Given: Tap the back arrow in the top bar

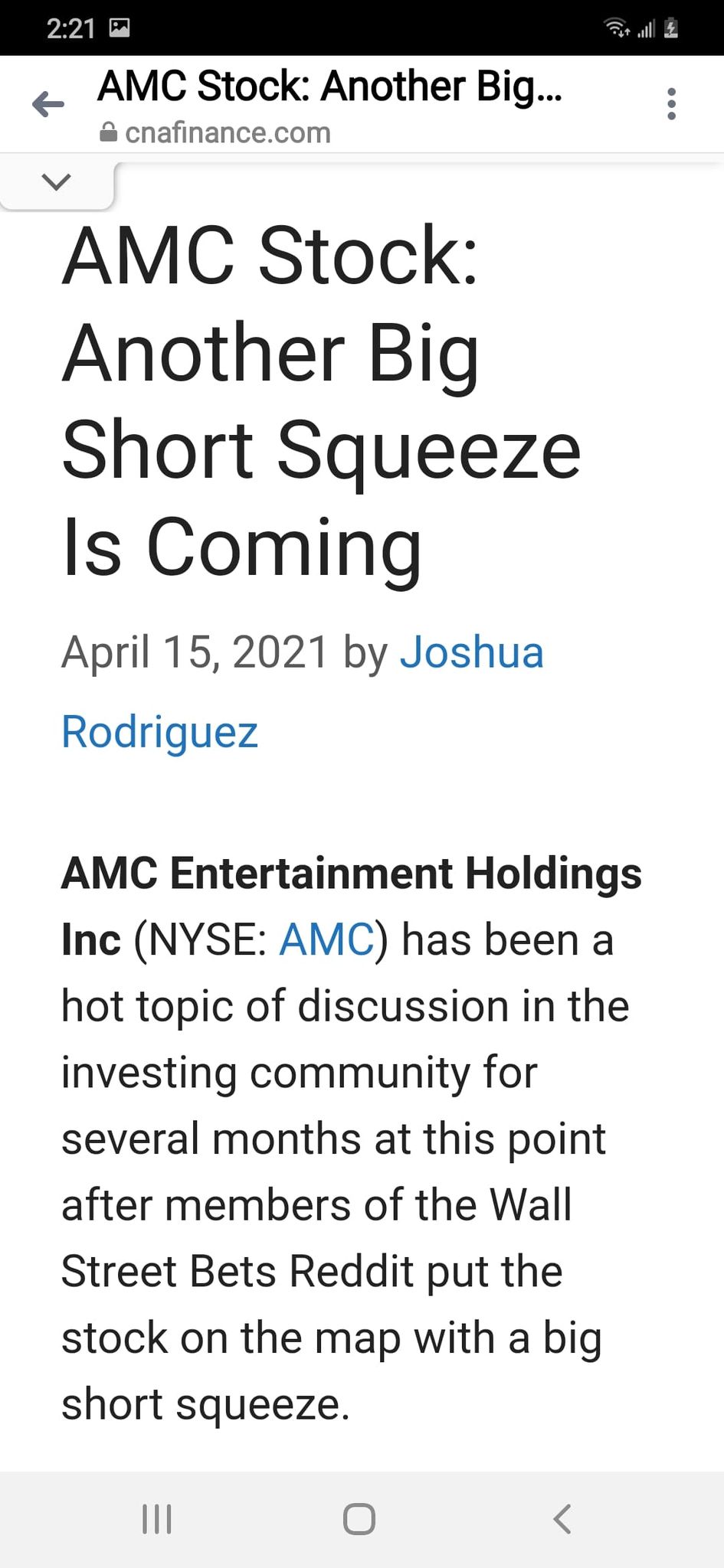Looking at the screenshot, I should pos(48,104).
